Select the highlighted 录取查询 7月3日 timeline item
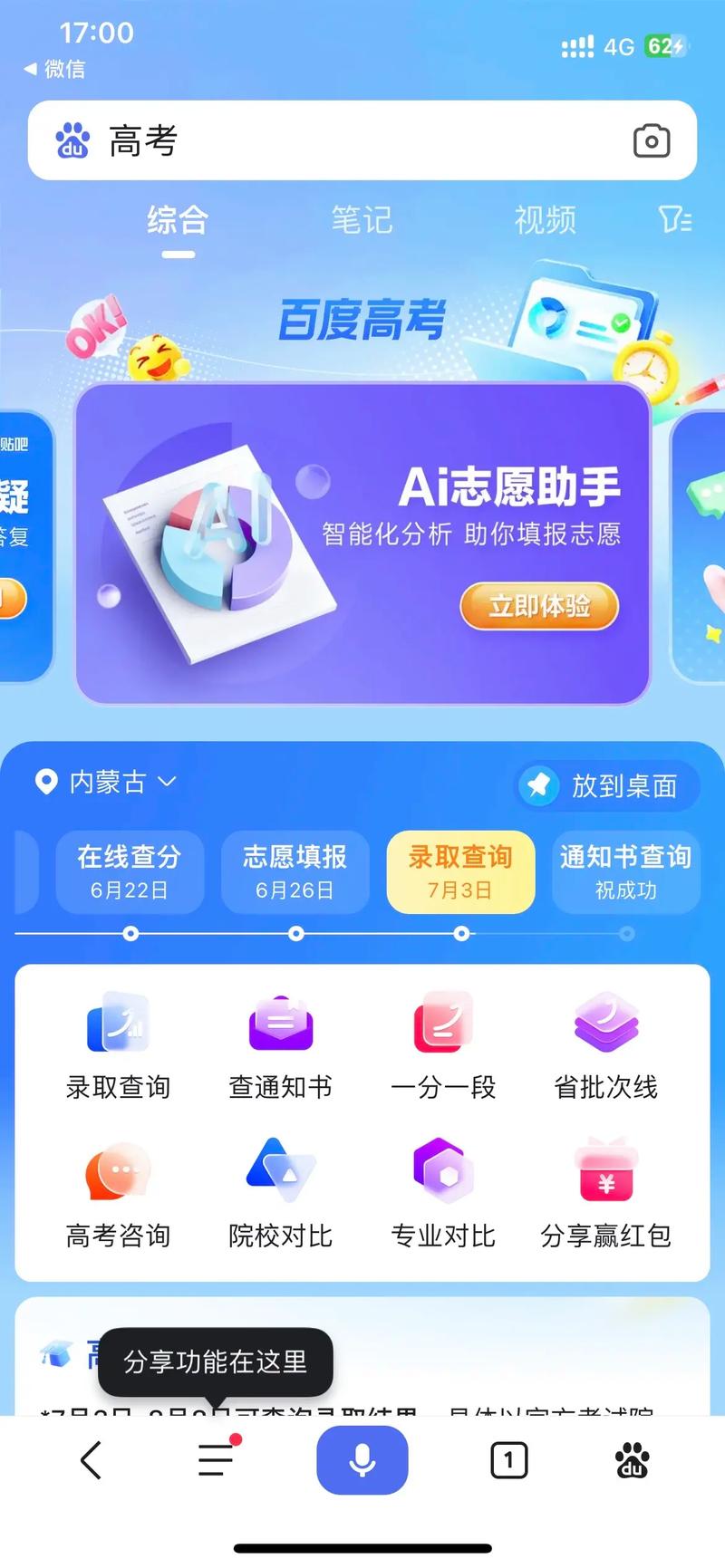This screenshot has width=725, height=1568. click(460, 872)
